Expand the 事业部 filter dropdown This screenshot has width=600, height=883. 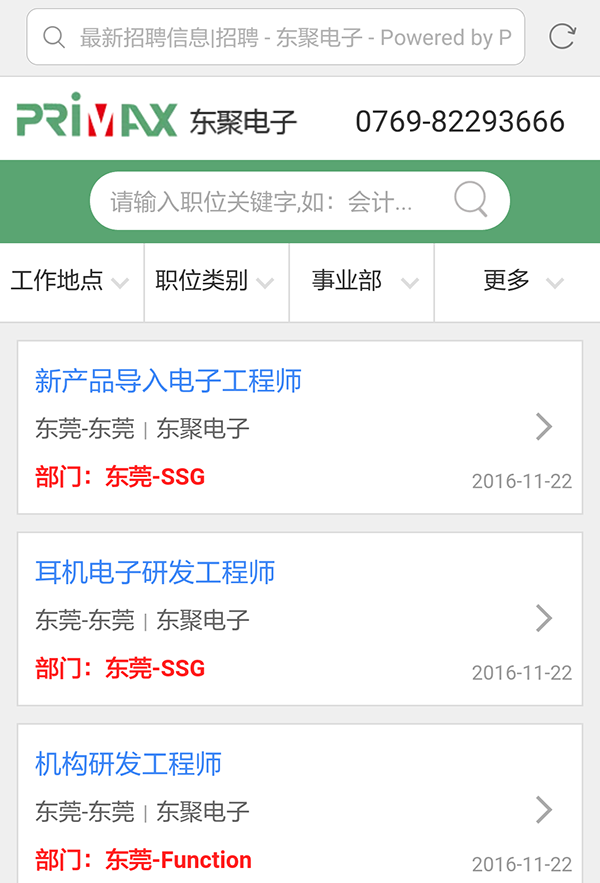pyautogui.click(x=361, y=282)
